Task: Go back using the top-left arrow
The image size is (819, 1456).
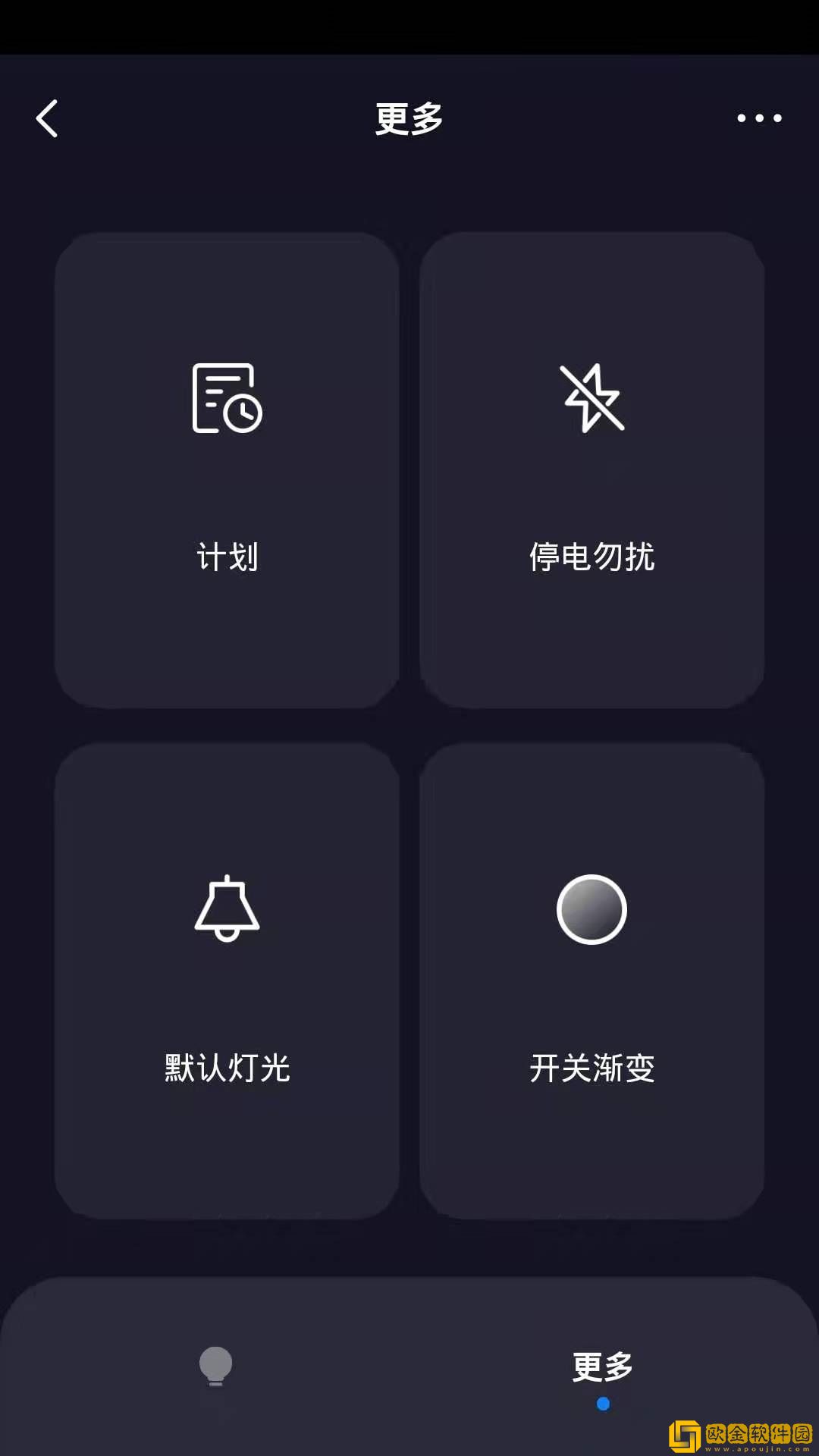Action: click(x=47, y=118)
